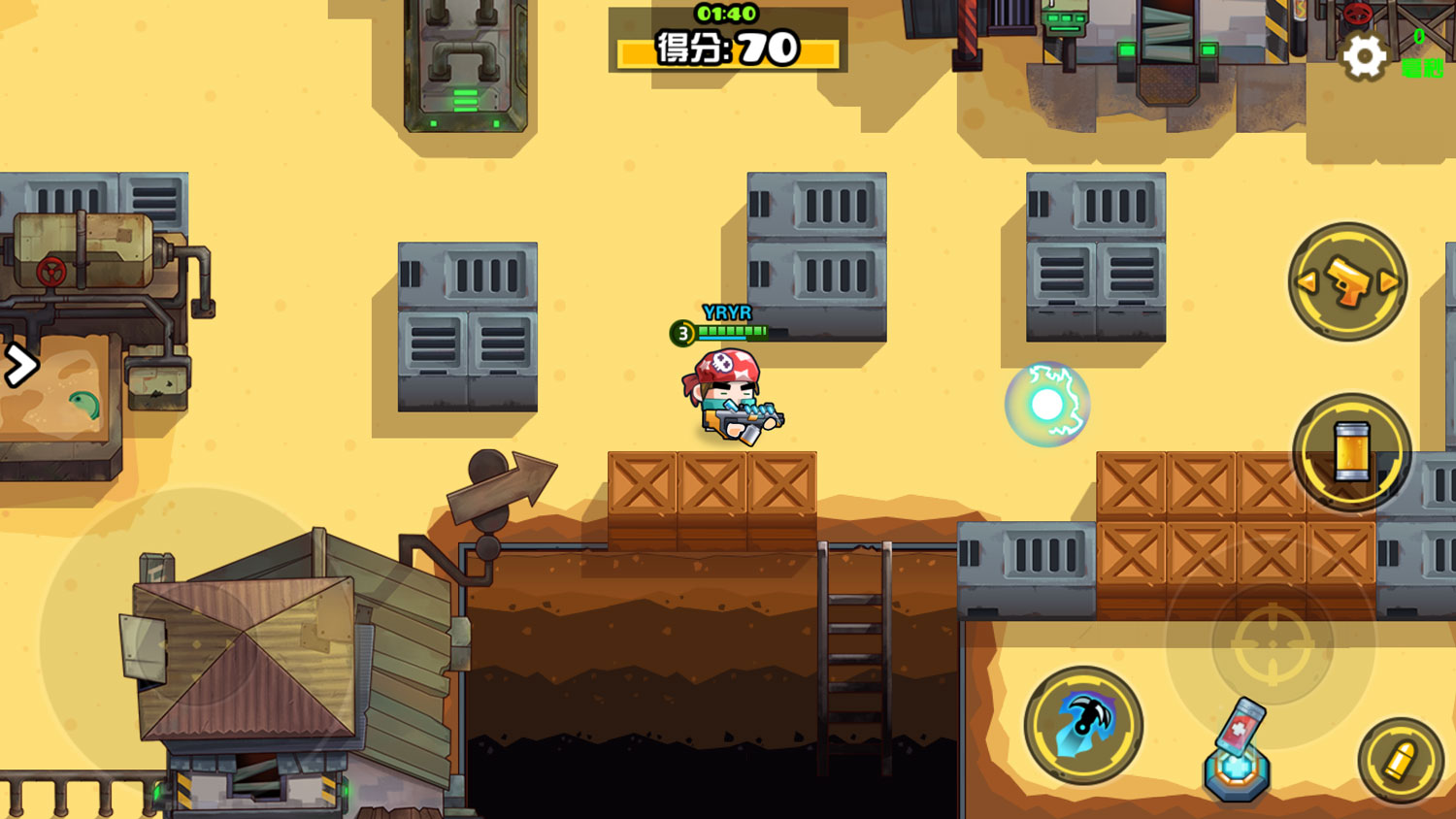Image resolution: width=1456 pixels, height=819 pixels.
Task: Tap the yellow canister item button
Action: click(1350, 450)
